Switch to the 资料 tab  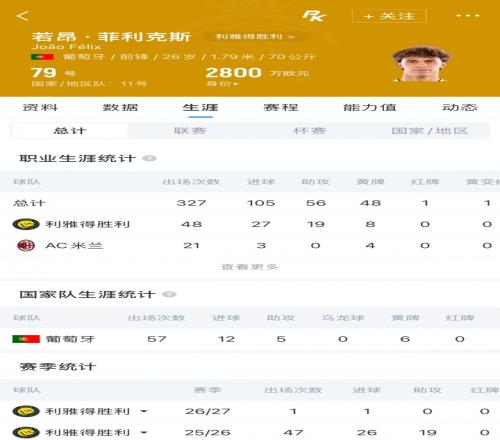coord(40,107)
